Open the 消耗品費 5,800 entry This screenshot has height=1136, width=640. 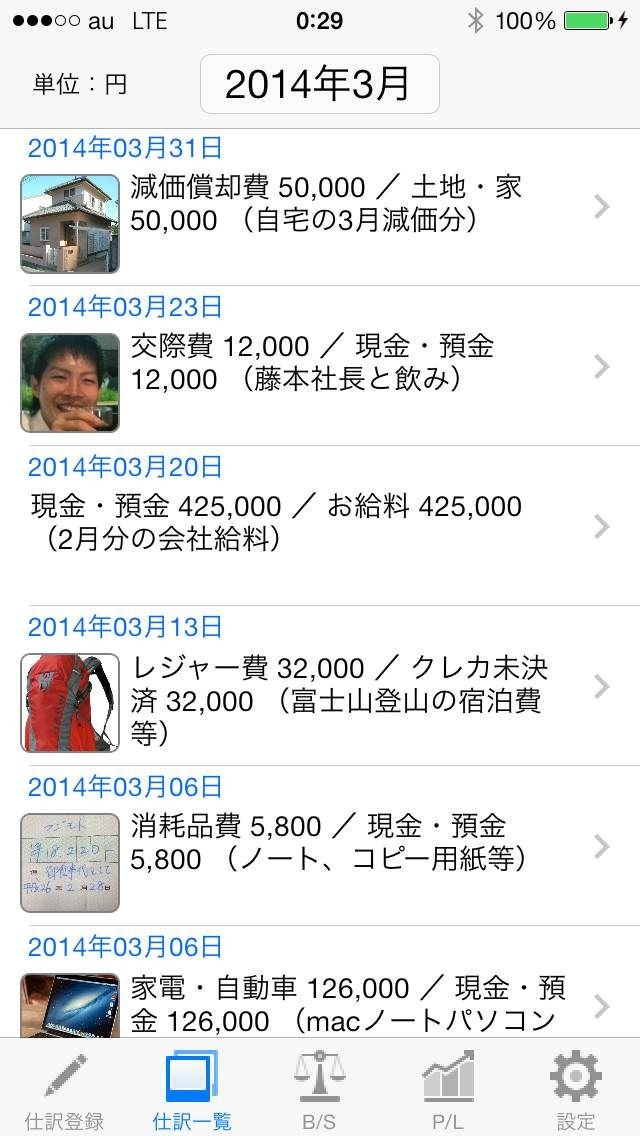click(330, 843)
